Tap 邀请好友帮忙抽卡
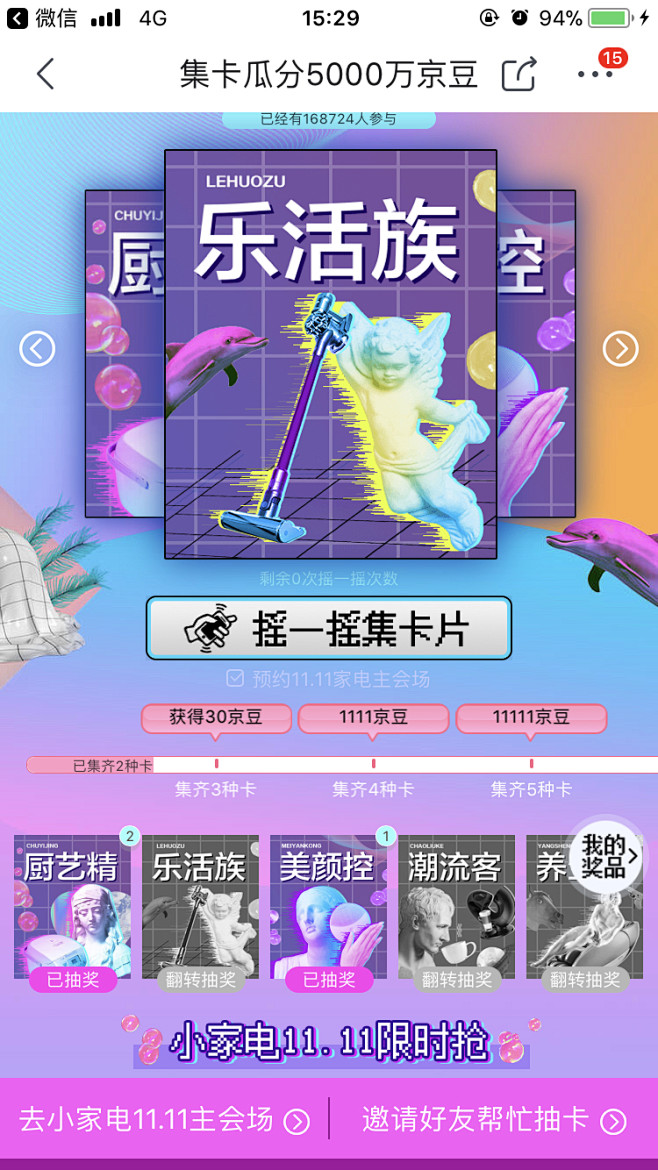Screen dimensions: 658x1170 (x=495, y=1120)
